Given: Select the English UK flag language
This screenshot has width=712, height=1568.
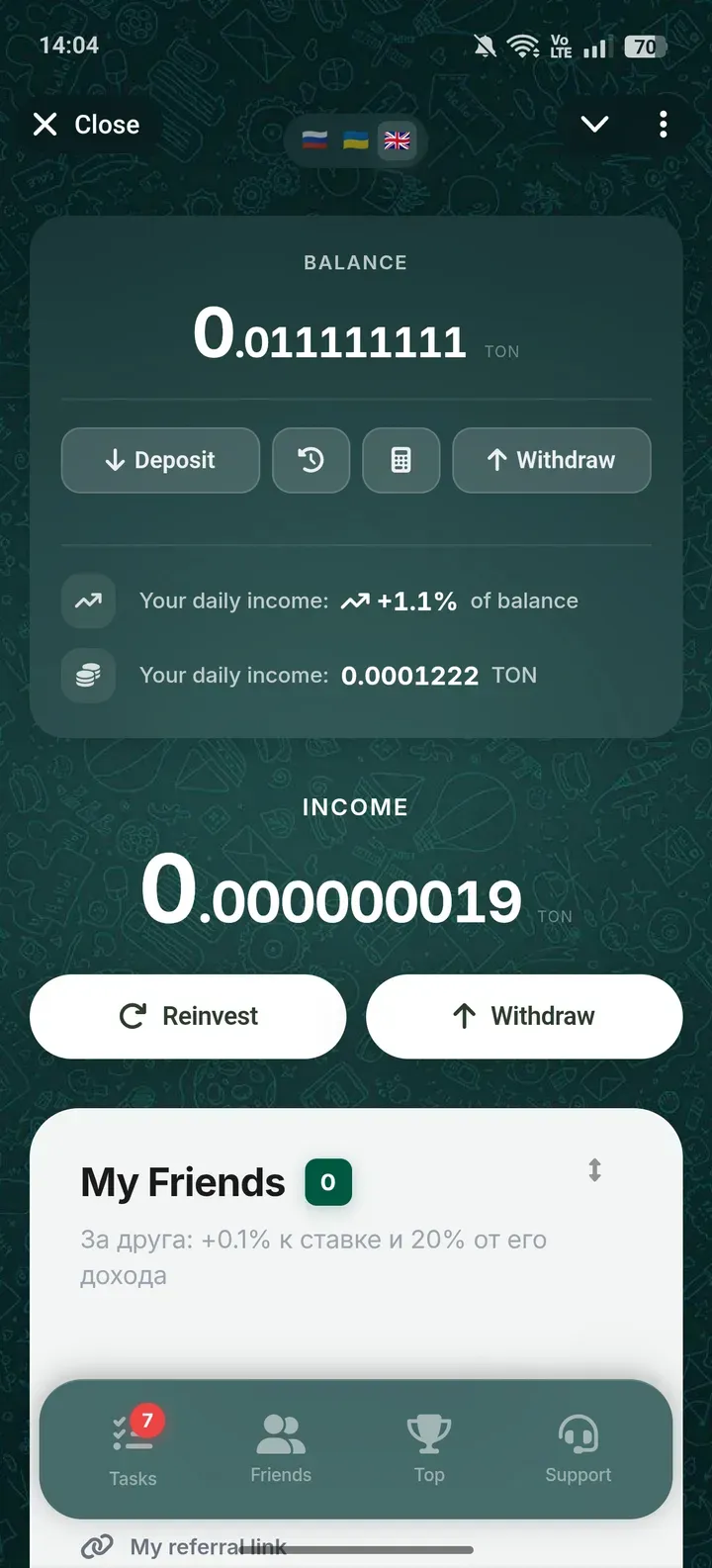Looking at the screenshot, I should (x=397, y=140).
